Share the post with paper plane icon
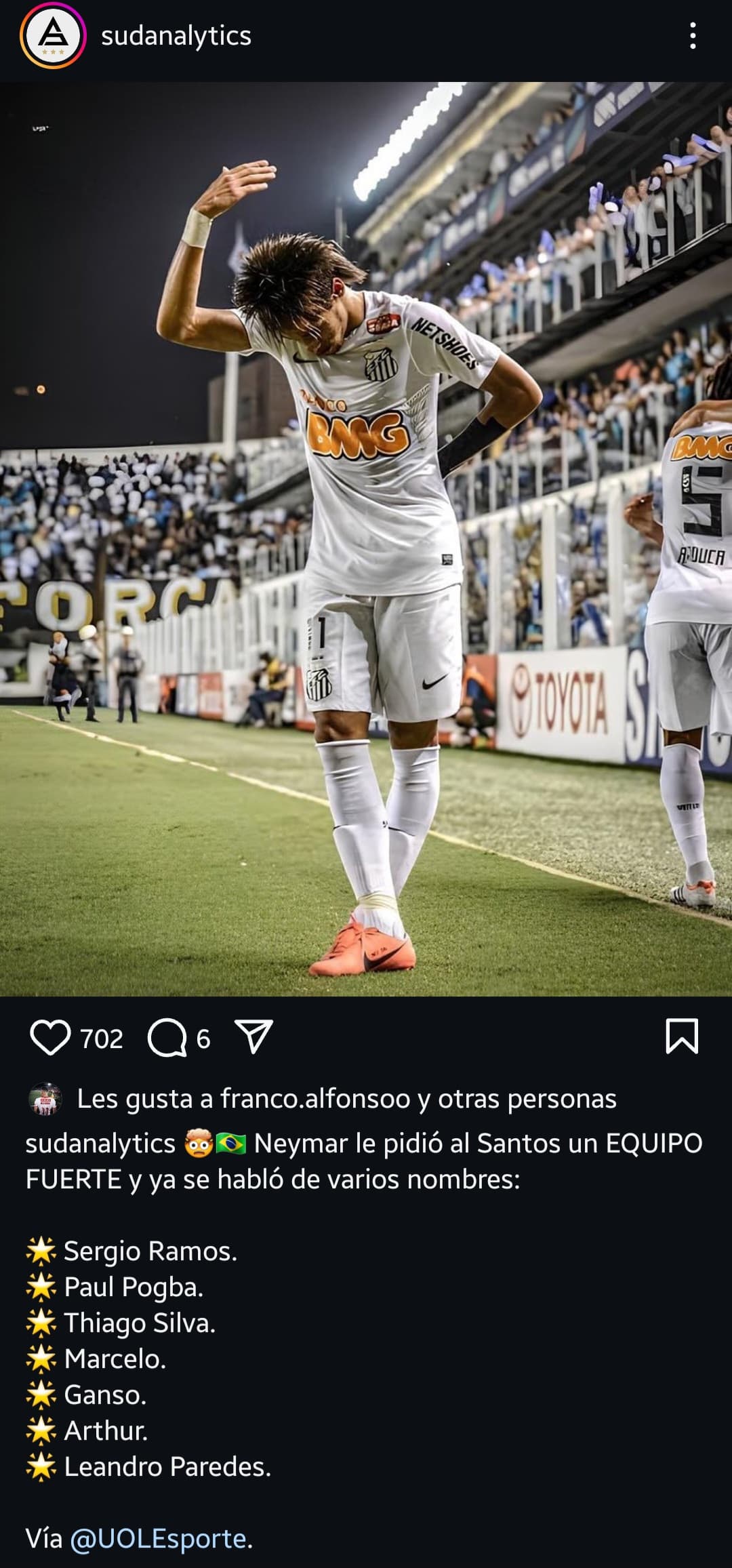Viewport: 732px width, 1568px height. pyautogui.click(x=253, y=1037)
